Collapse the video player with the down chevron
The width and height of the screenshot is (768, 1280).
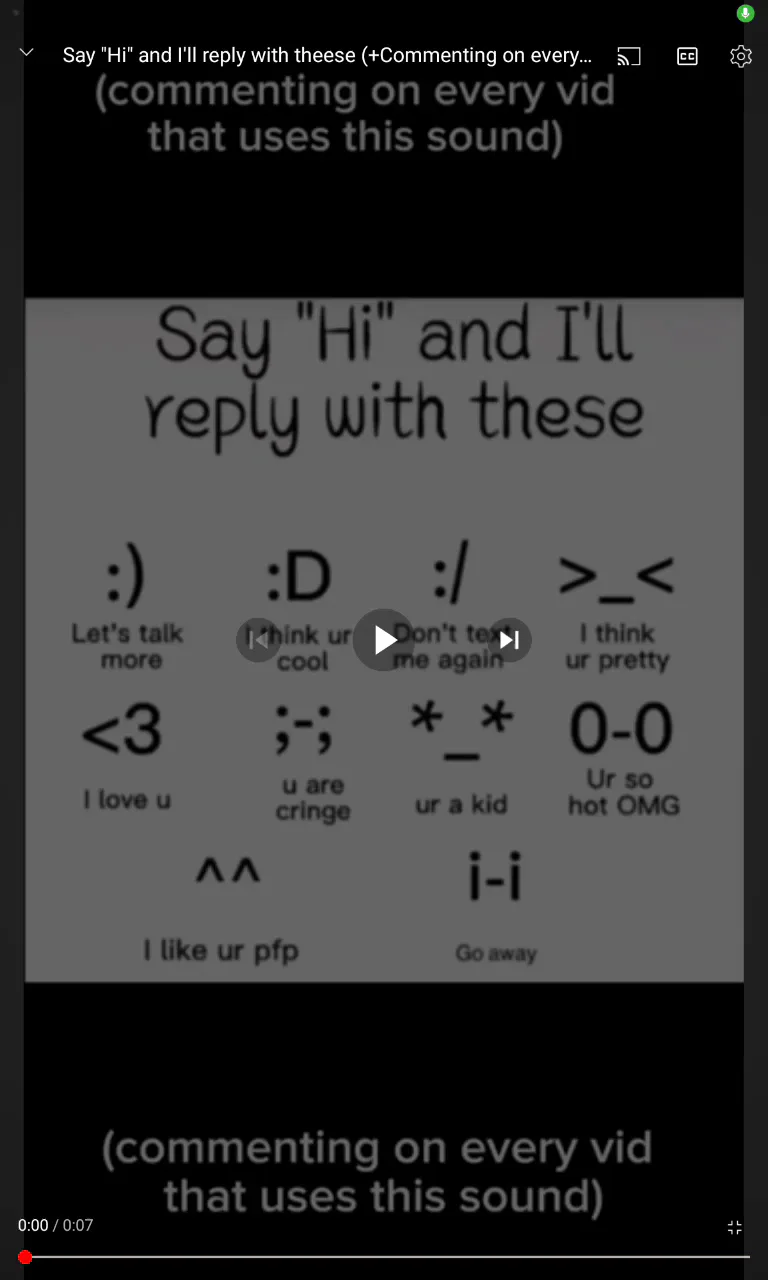click(x=27, y=53)
